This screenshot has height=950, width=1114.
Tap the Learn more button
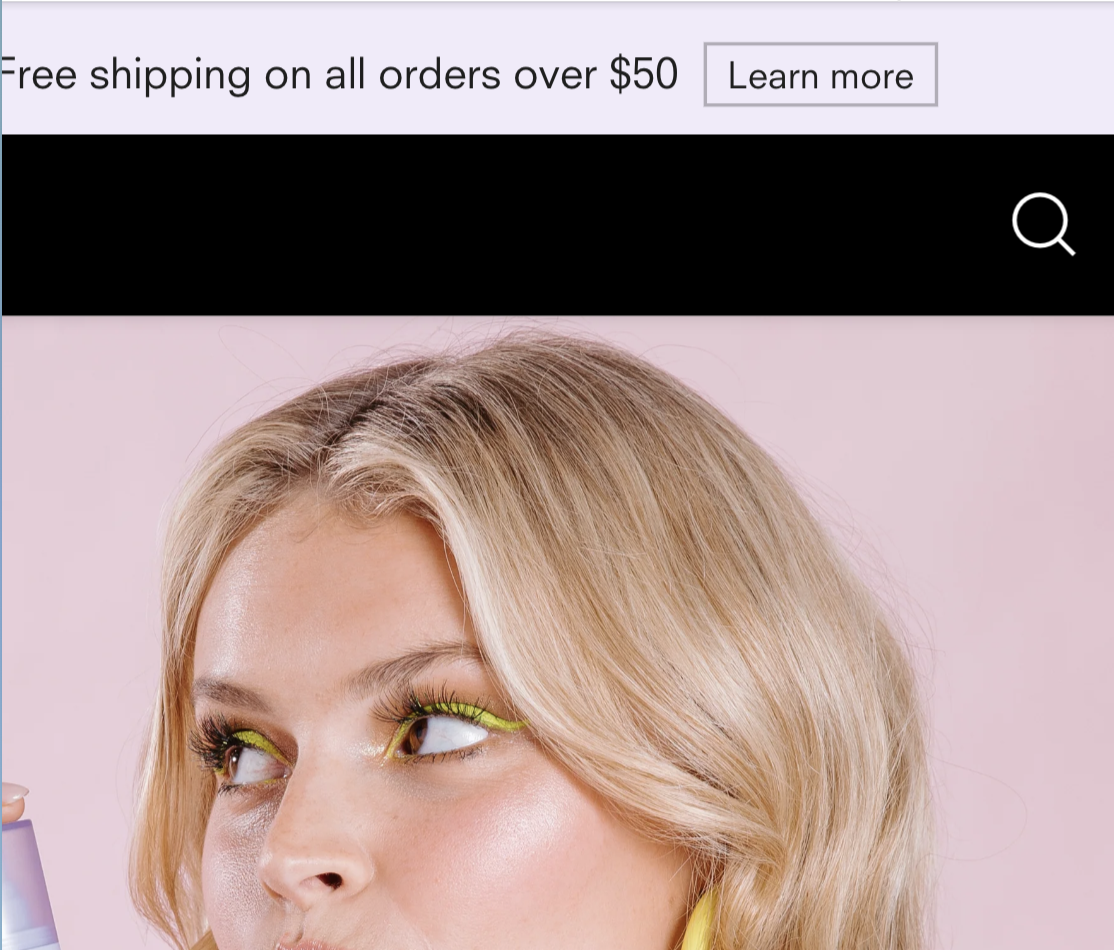click(820, 75)
